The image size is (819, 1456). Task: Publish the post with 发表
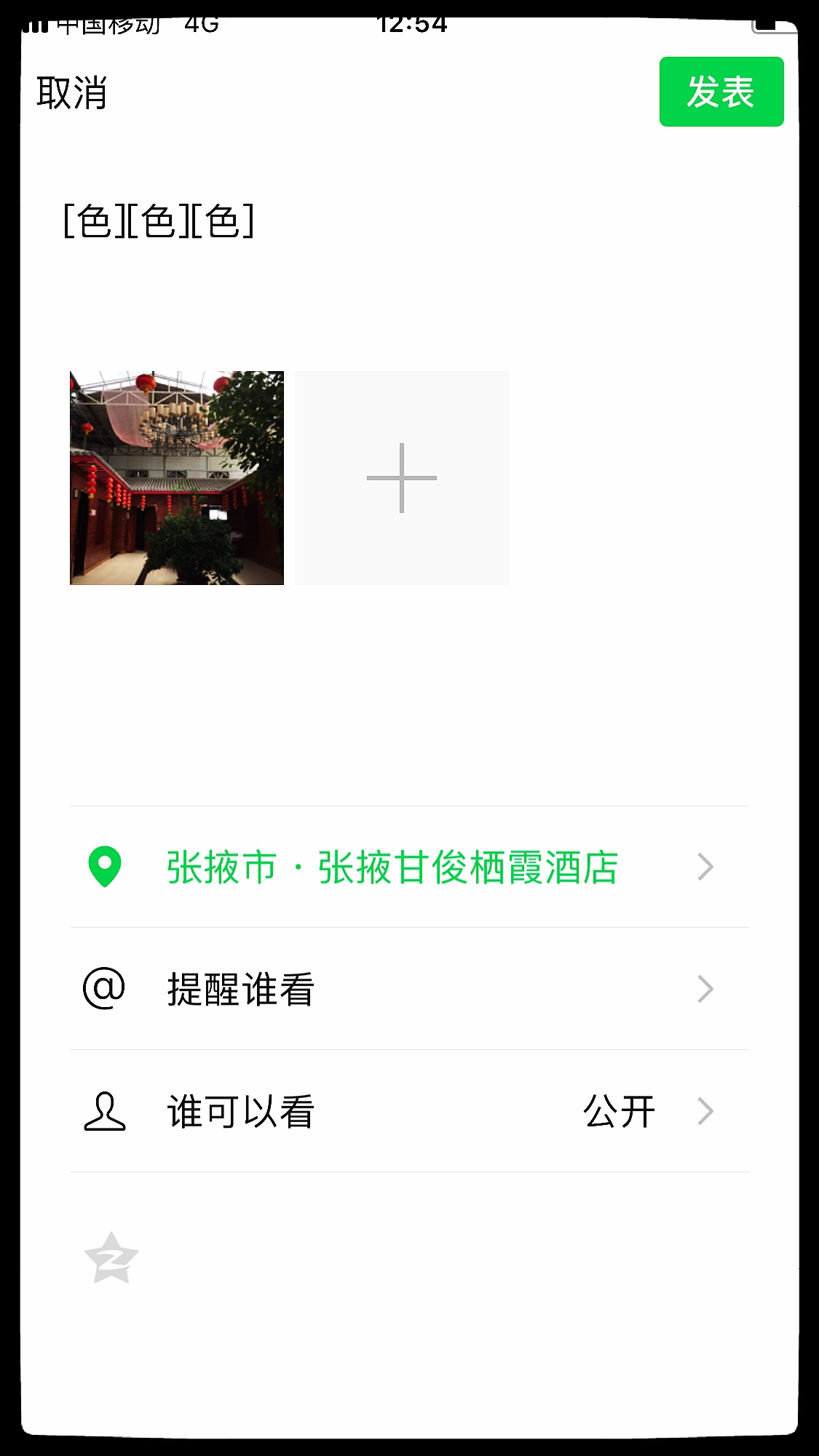(x=721, y=92)
